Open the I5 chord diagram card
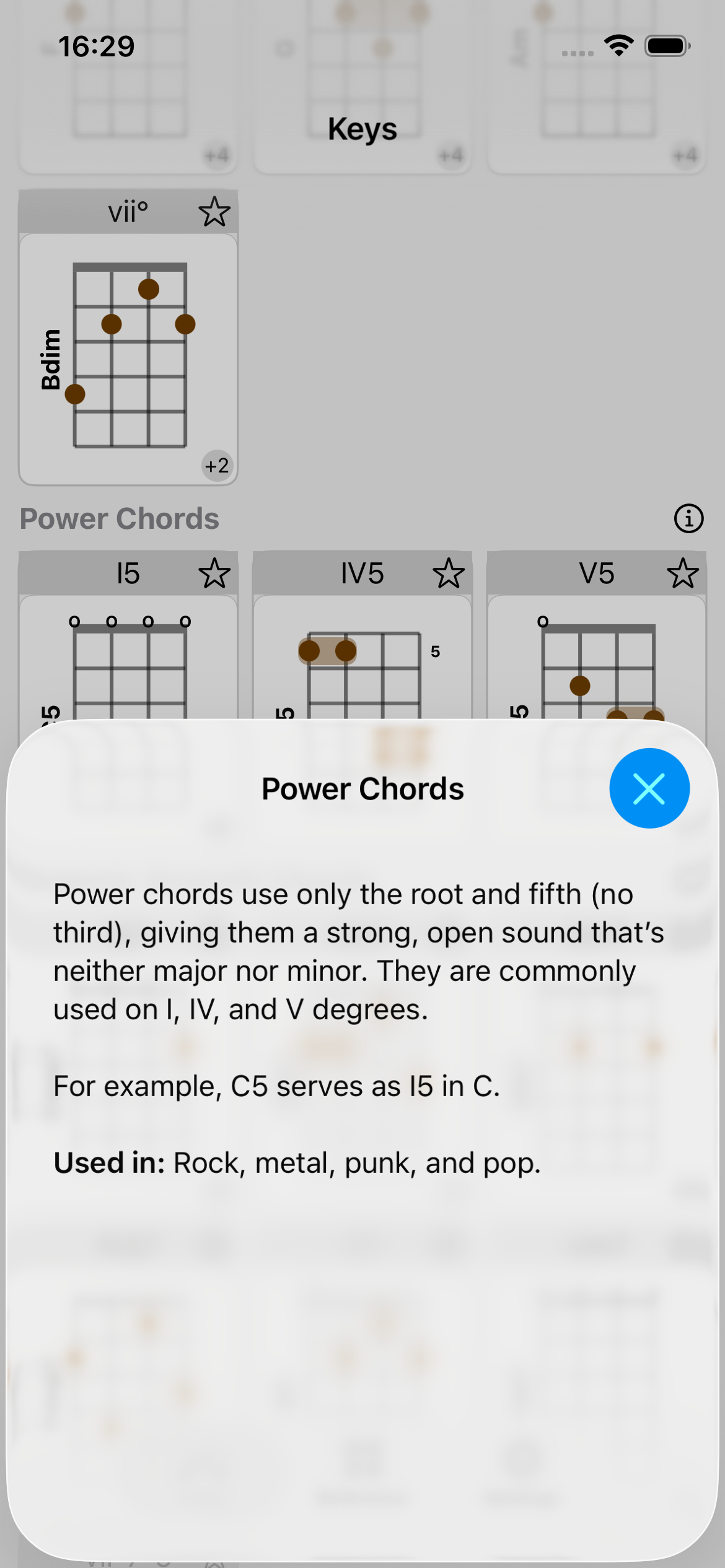 pos(128,663)
